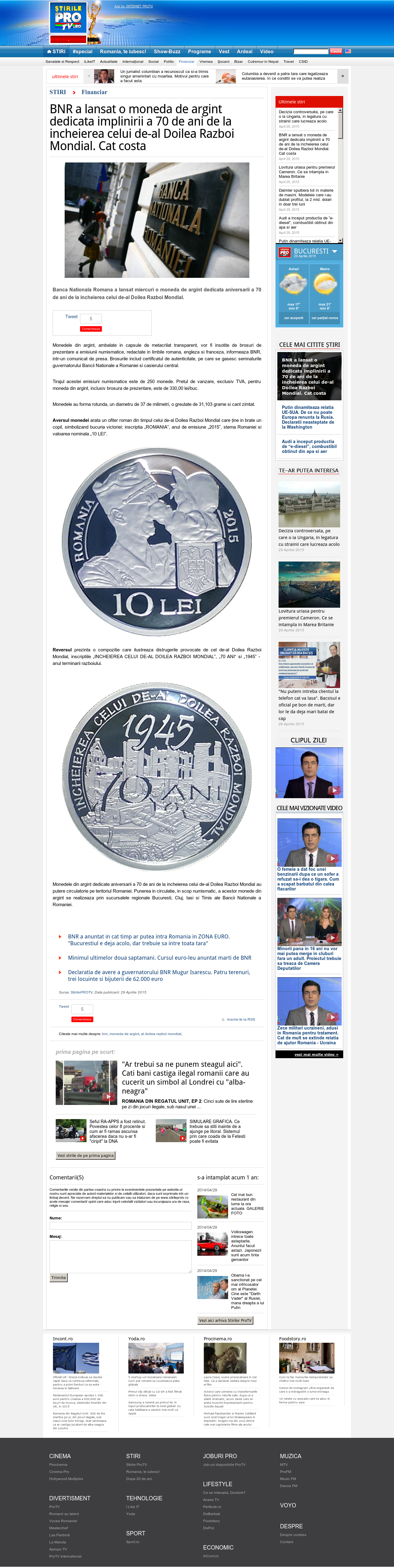Viewport: 394px width, 1568px height.
Task: Open the Lovitura uriasa pentru Cameron thumbnail
Action: (309, 584)
